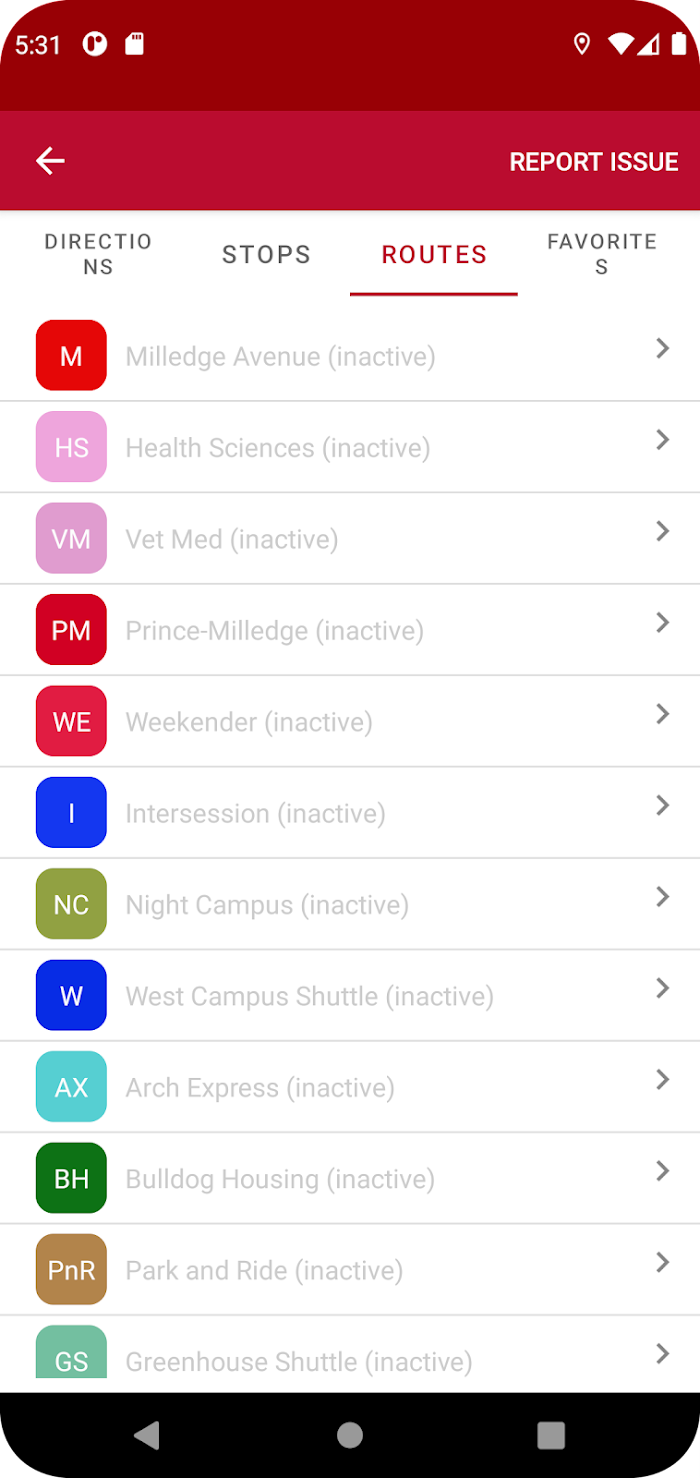View the Night Campus route

(350, 905)
